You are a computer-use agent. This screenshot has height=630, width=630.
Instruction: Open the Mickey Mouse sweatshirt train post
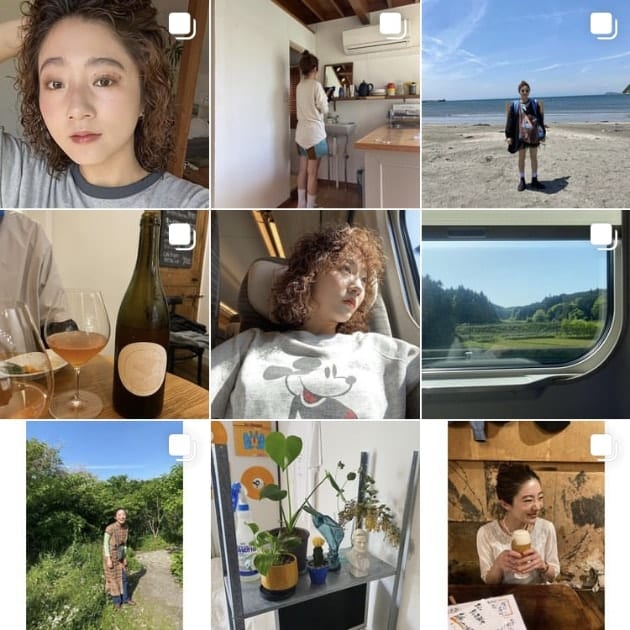coord(315,315)
